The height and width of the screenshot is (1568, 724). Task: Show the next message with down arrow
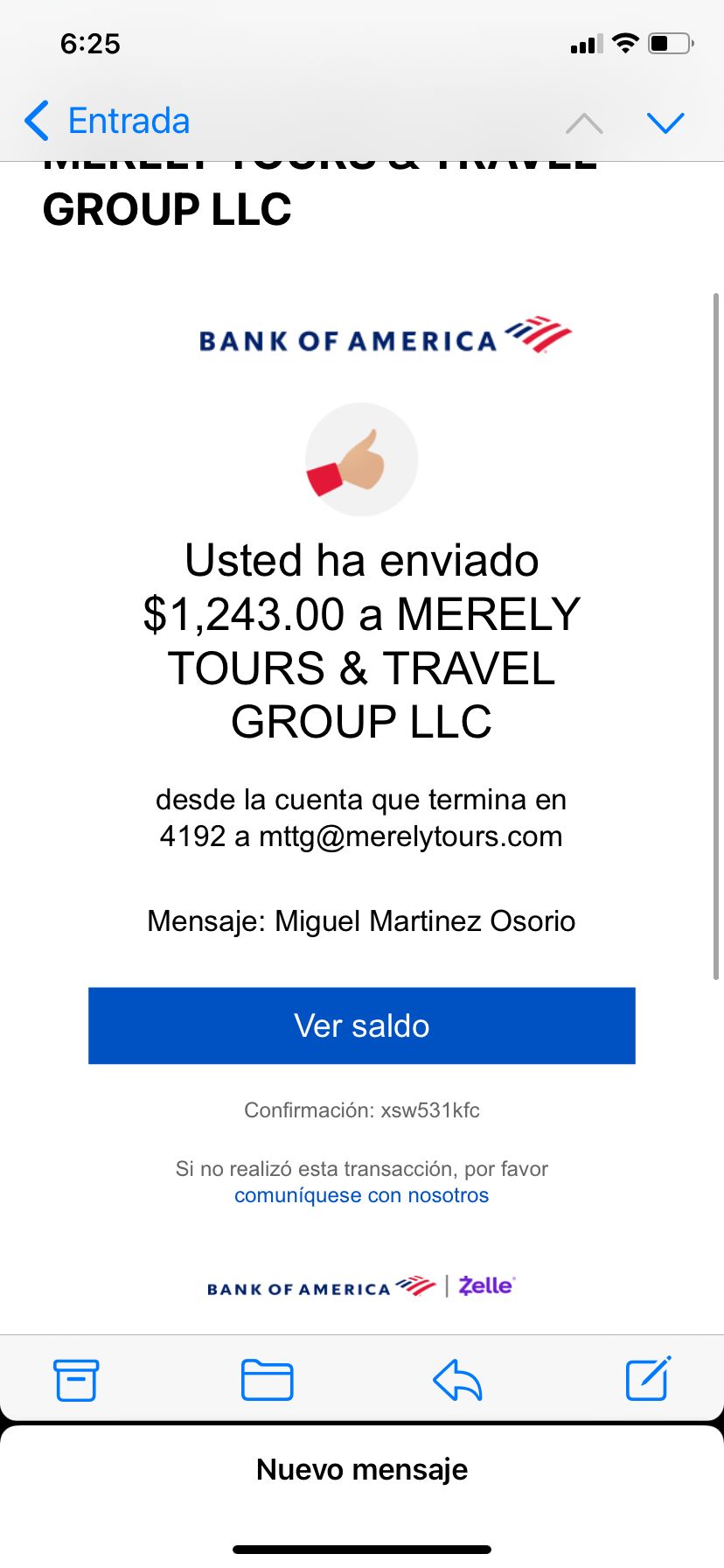[x=665, y=122]
